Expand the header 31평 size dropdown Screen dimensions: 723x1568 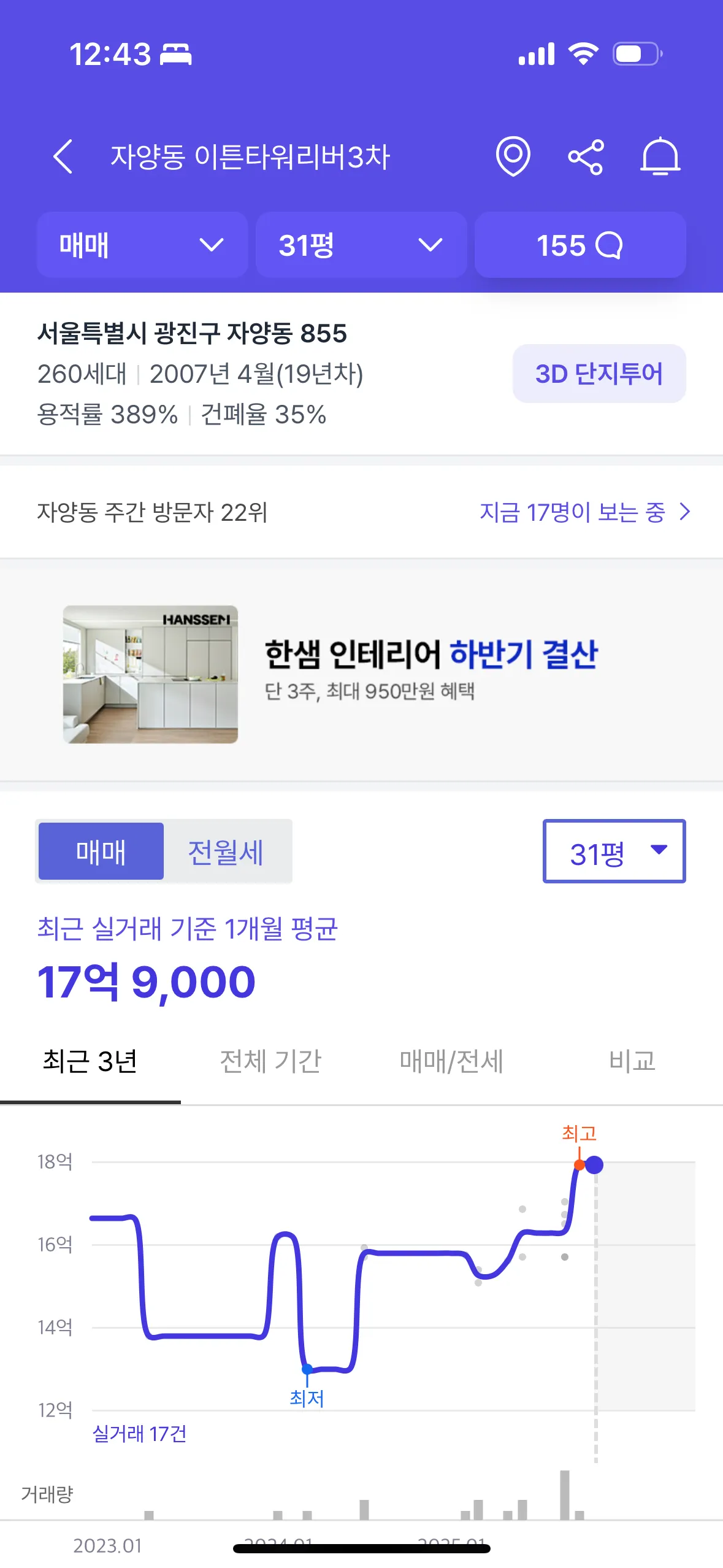pos(361,245)
